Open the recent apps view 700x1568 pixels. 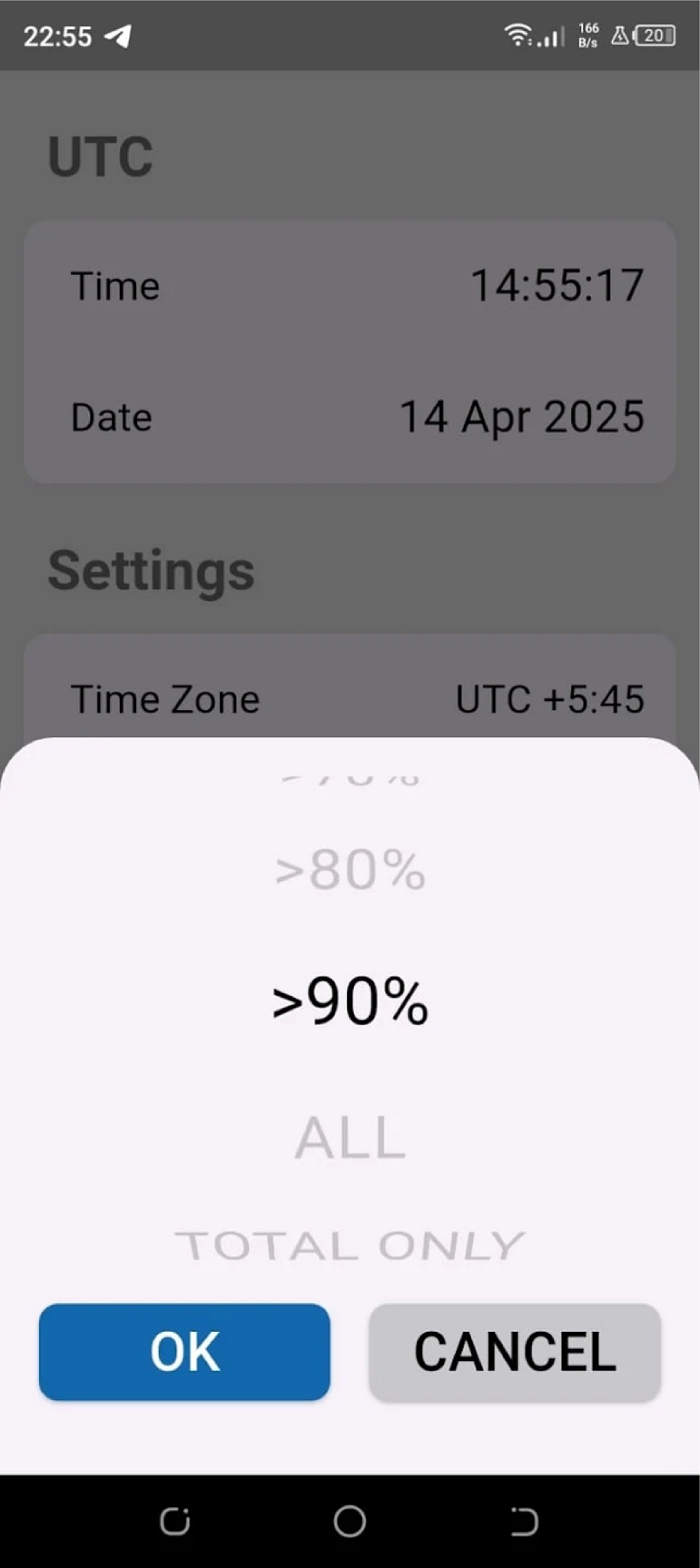click(175, 1521)
